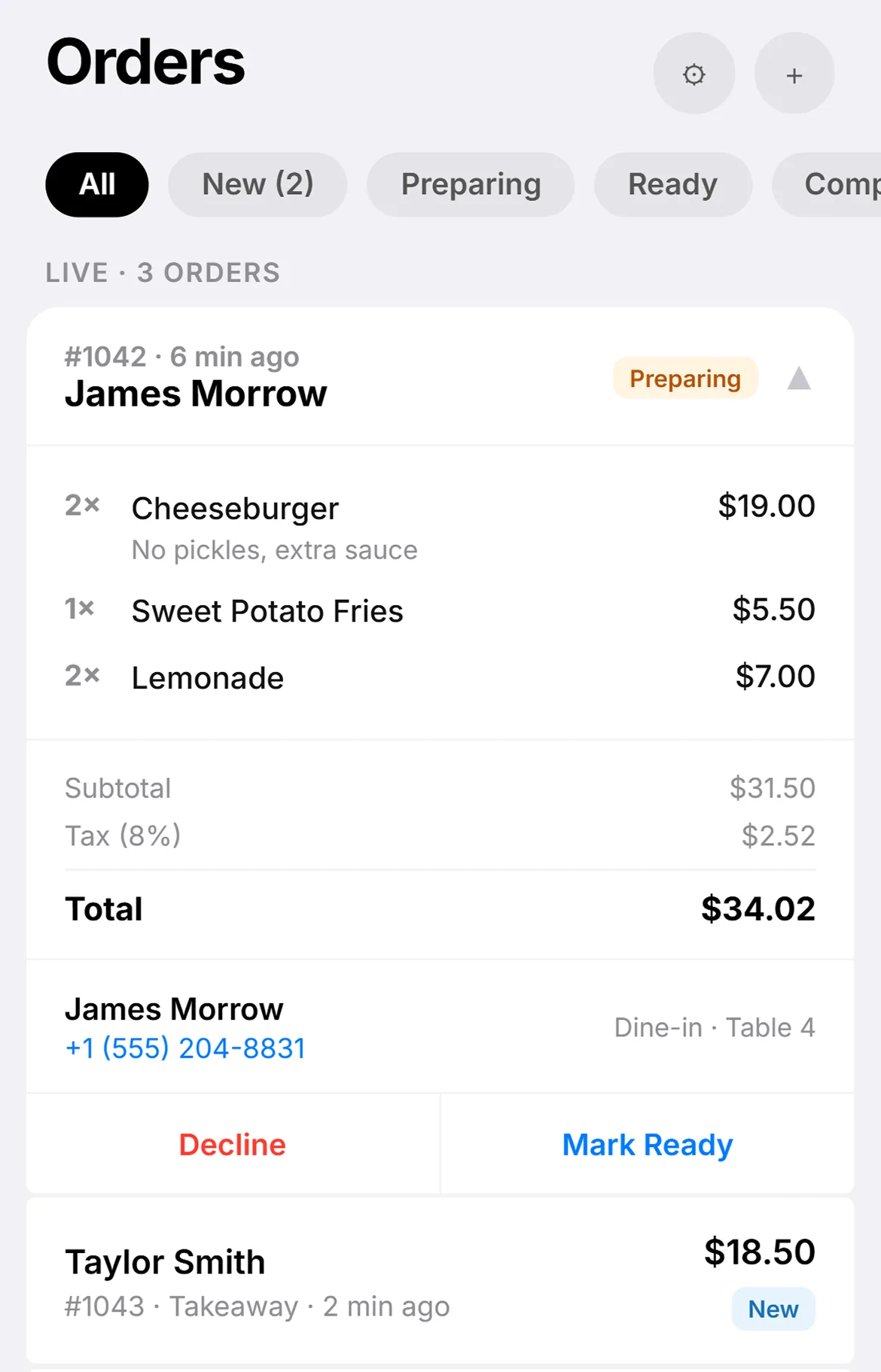881x1372 pixels.
Task: Select the Preparing filter chip
Action: pos(471,184)
